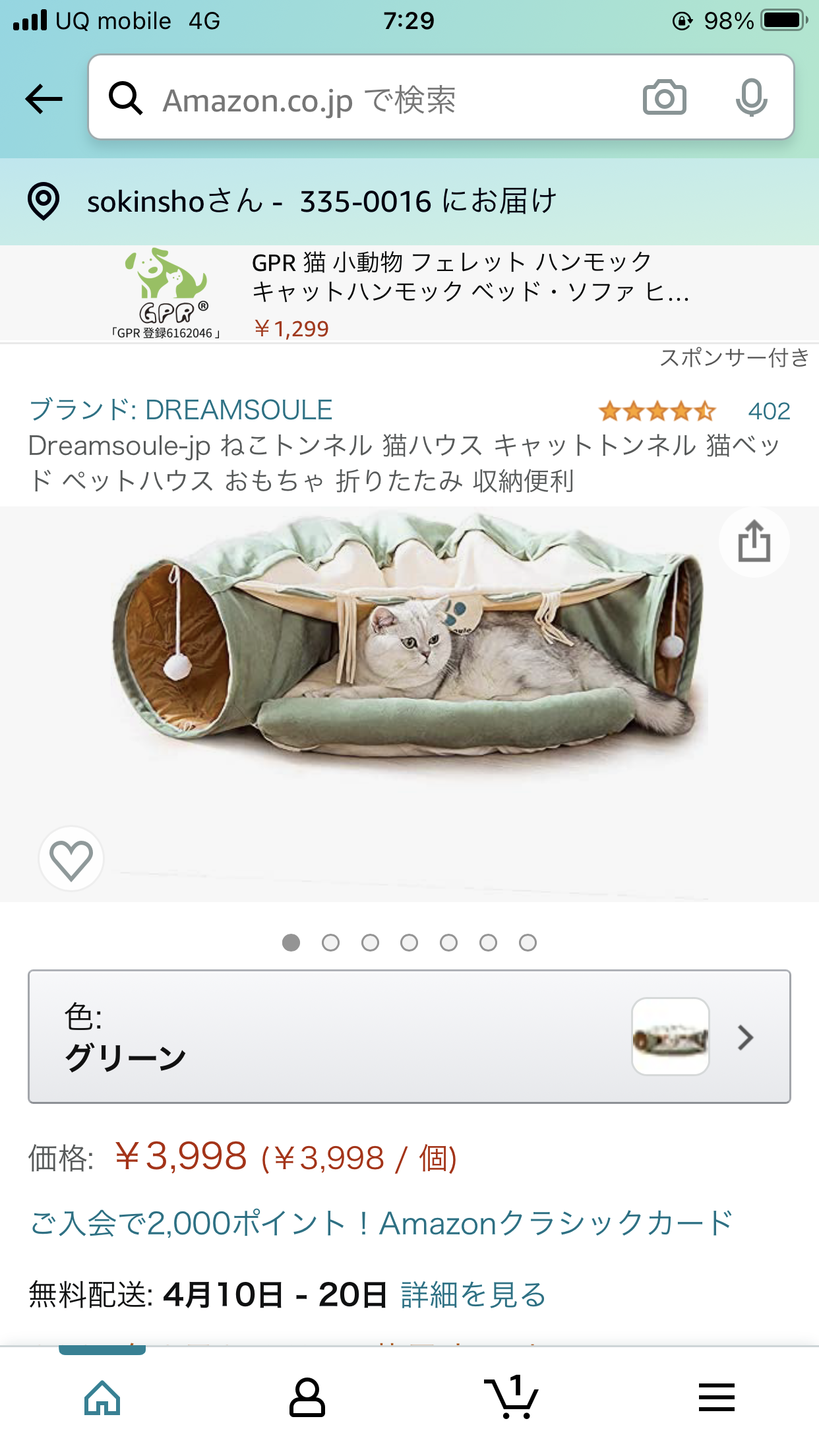Open the DREAMSOULE brand link

(181, 410)
